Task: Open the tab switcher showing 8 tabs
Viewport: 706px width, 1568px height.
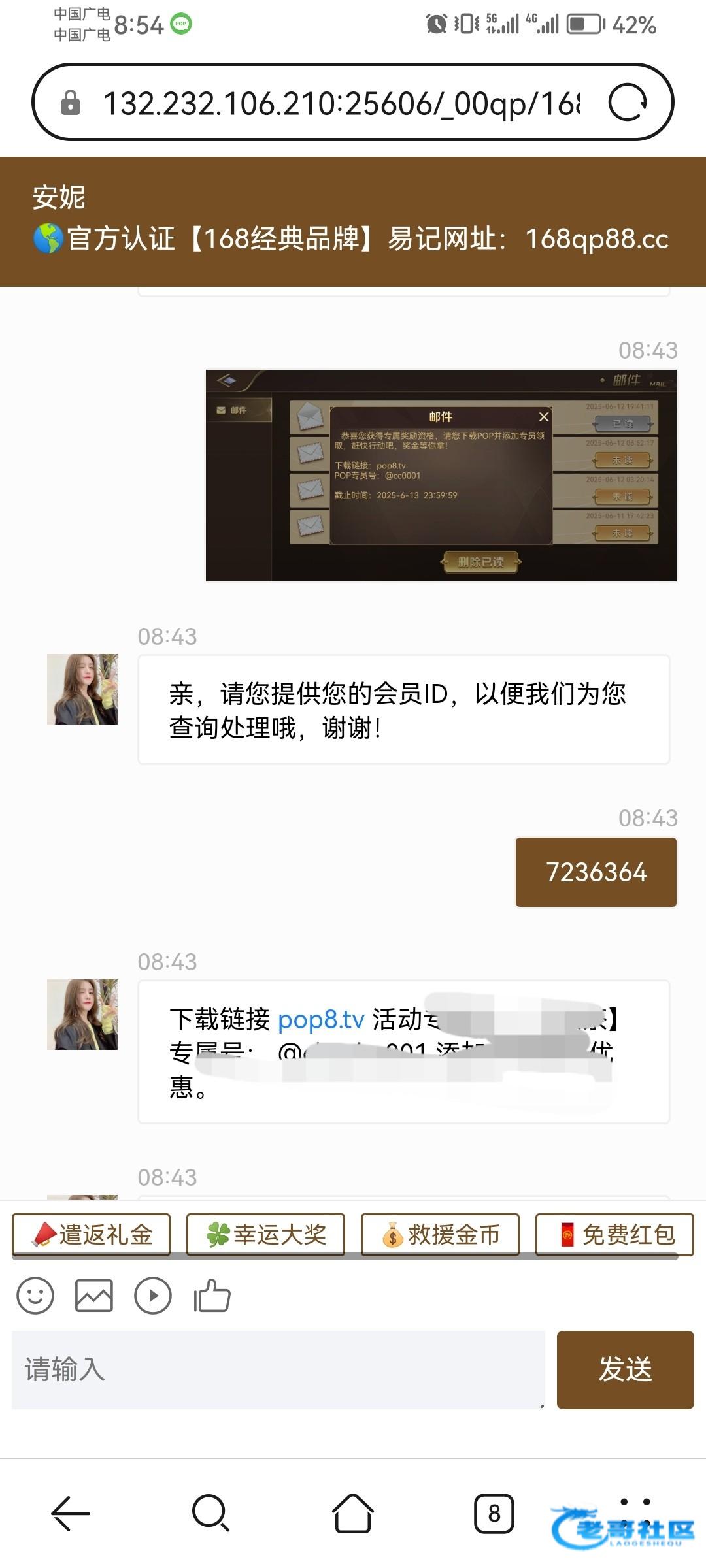Action: coord(494,1513)
